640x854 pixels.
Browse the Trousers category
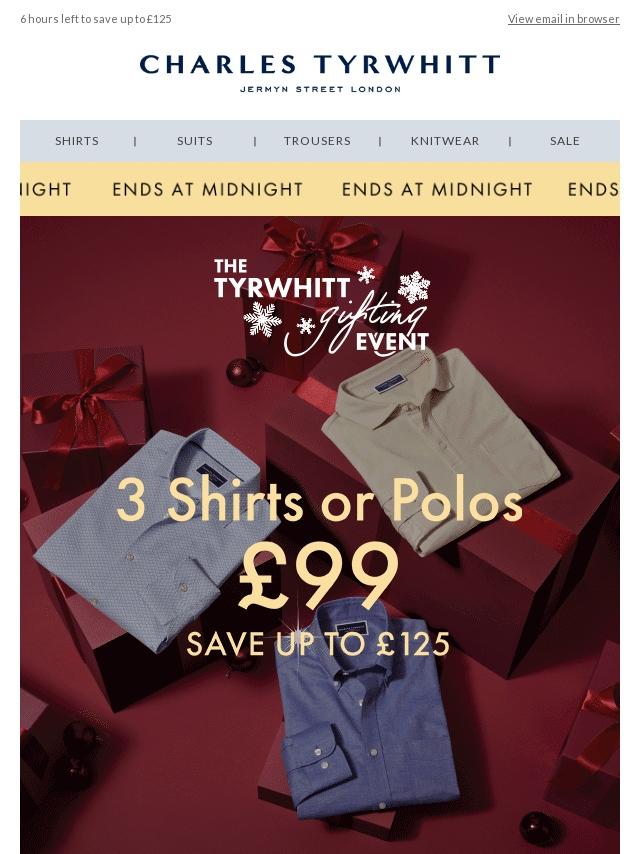317,141
